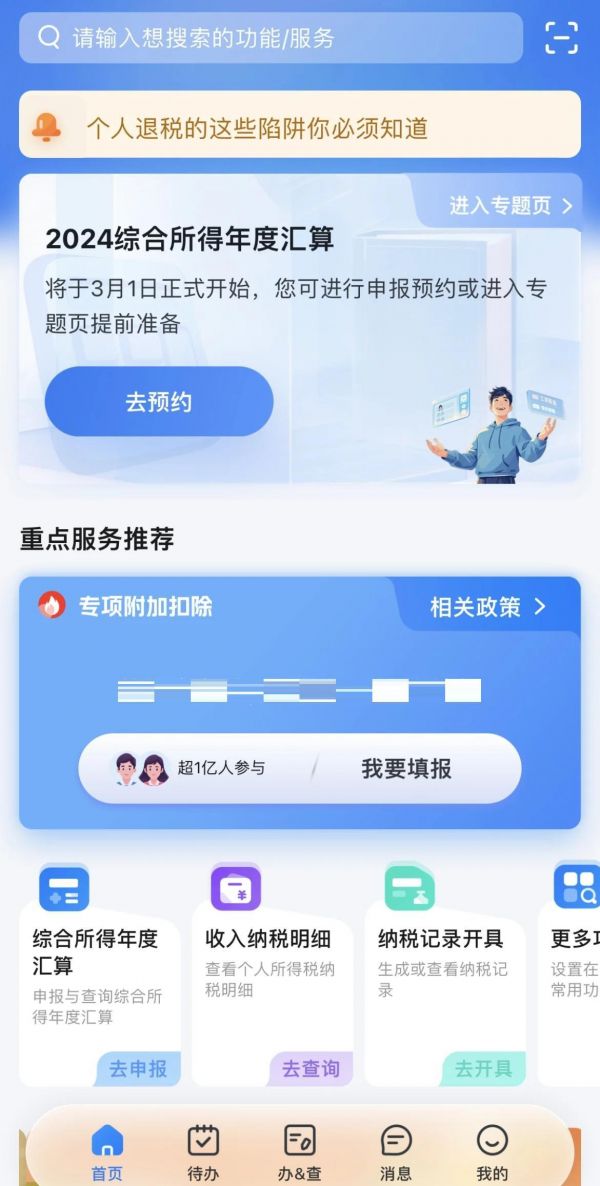This screenshot has width=600, height=1186.
Task: Tap the 去预约 button
Action: pyautogui.click(x=159, y=402)
